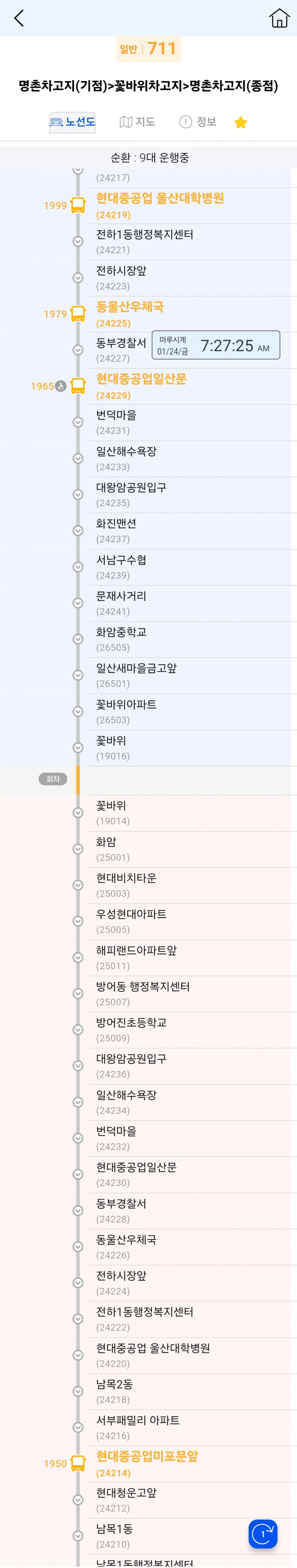Open stop 현대중공업미포문앞 (24214)
297x1568 pixels.
pyautogui.click(x=147, y=1463)
